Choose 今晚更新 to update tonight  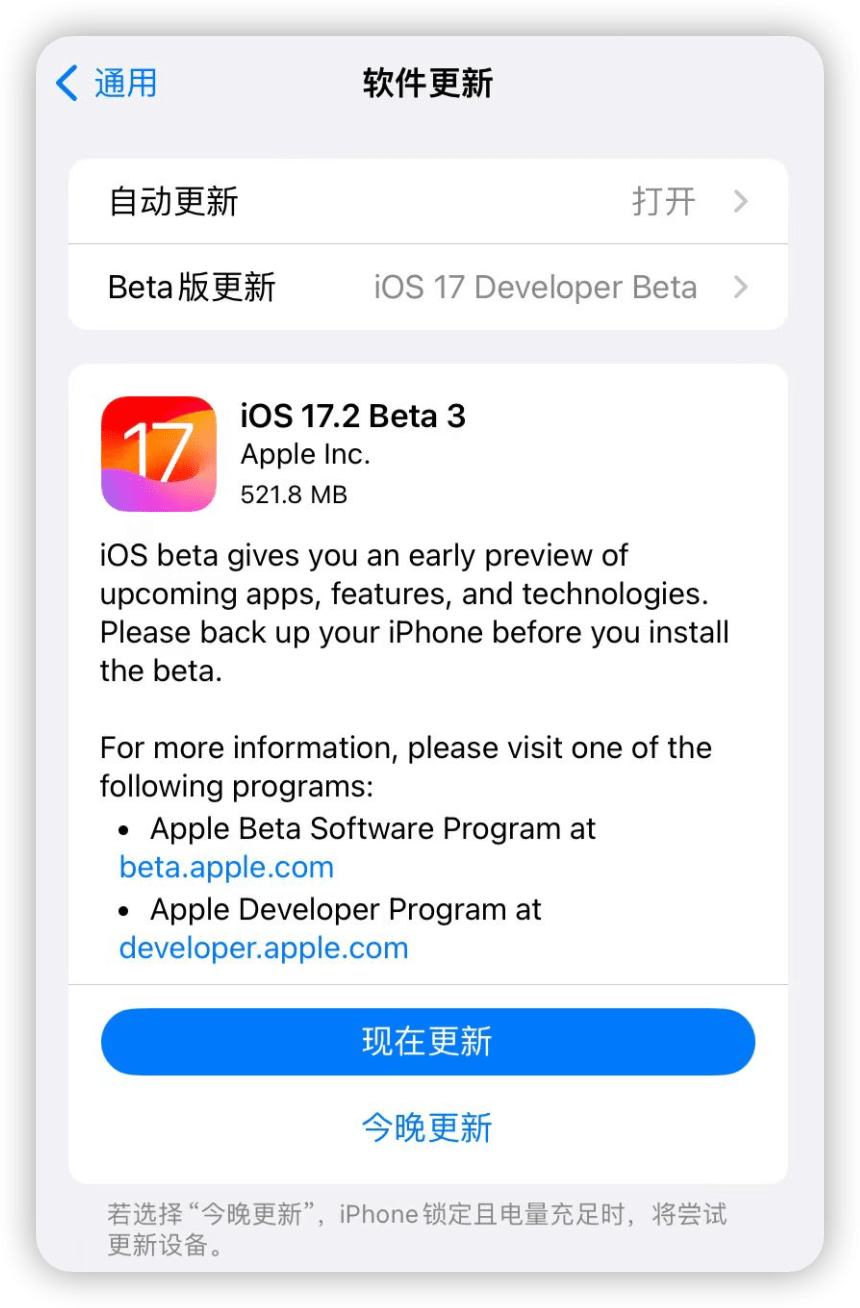coord(427,1128)
